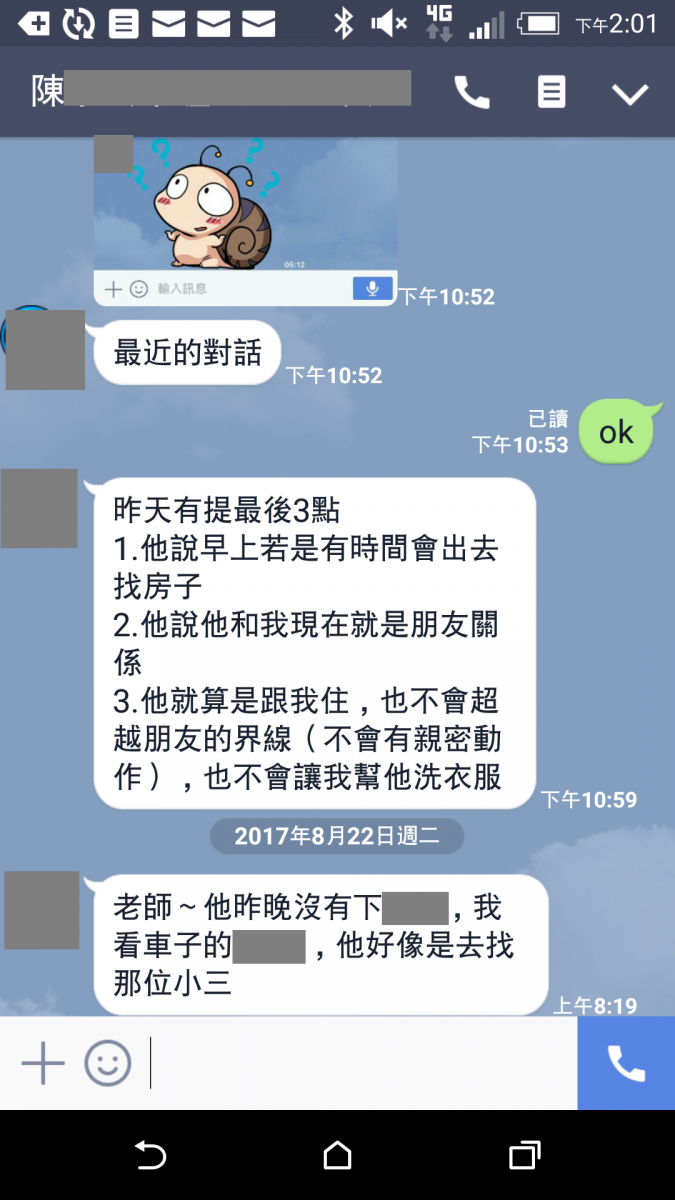Tap the sender's avatar beside 最近的對話
Screen dimensions: 675x1200
(45, 350)
